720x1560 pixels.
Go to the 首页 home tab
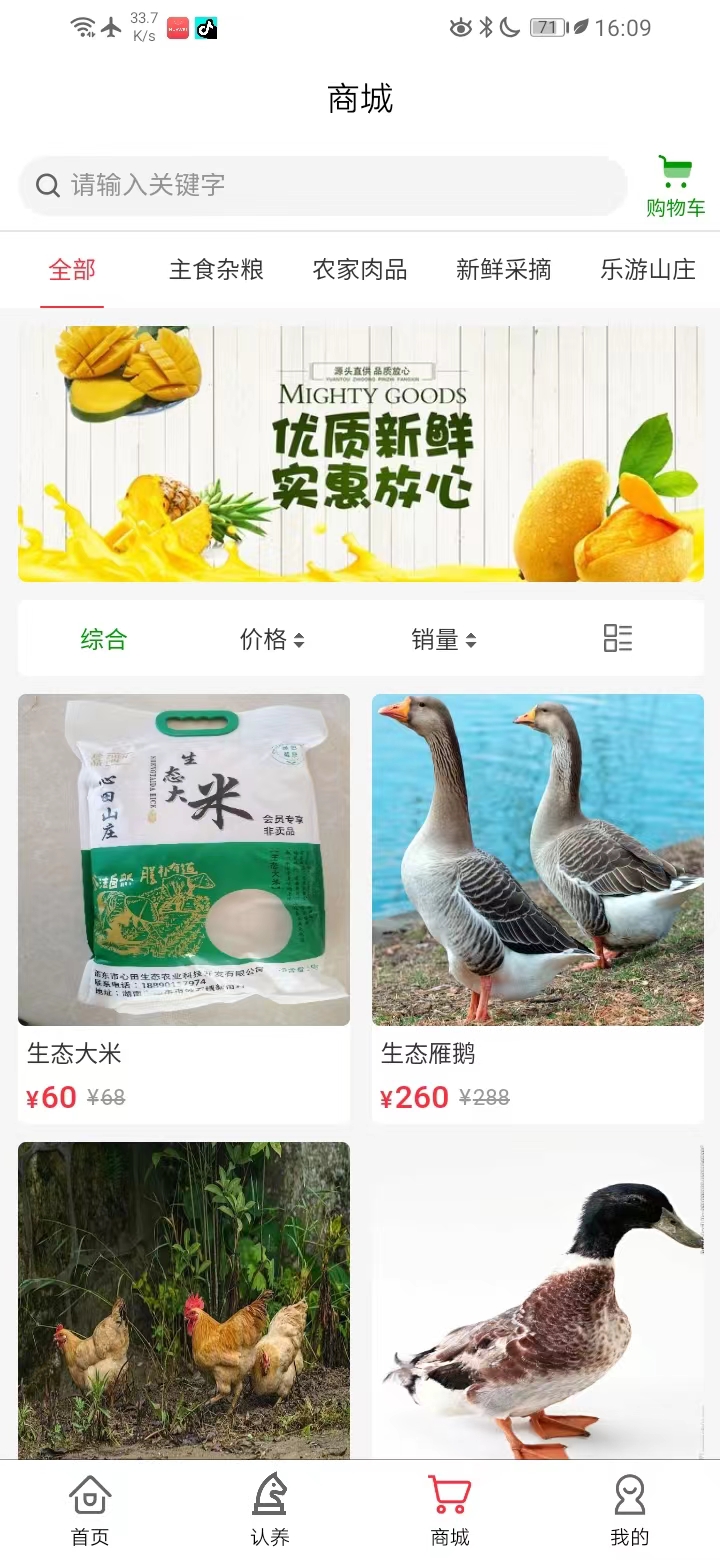[x=90, y=1511]
